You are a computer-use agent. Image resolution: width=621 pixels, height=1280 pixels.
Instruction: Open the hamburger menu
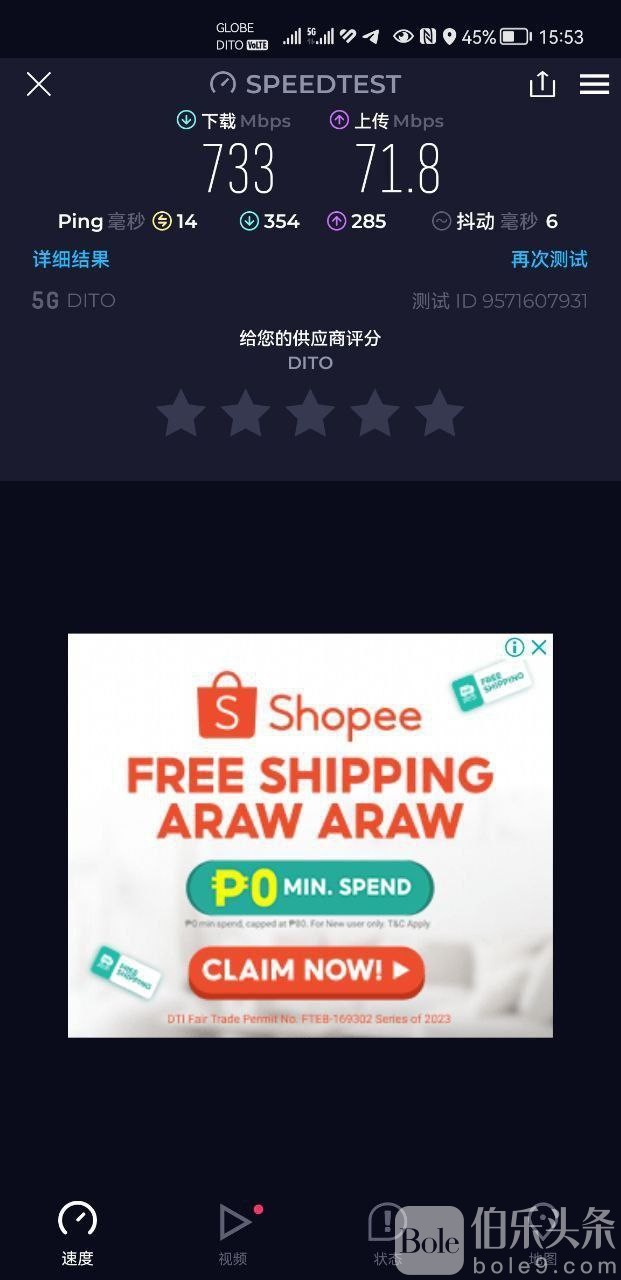pyautogui.click(x=594, y=84)
